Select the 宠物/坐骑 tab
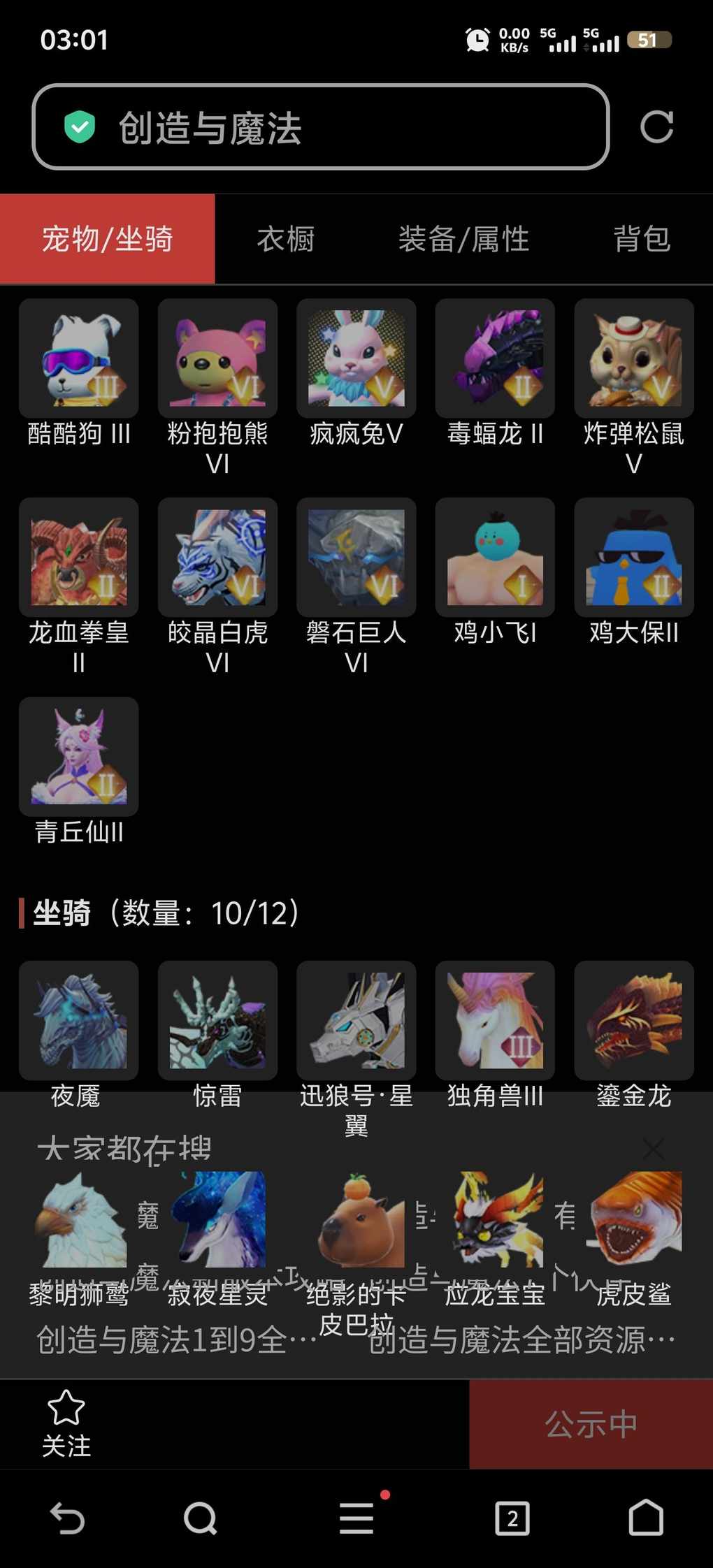Viewport: 713px width, 1568px height. [108, 239]
